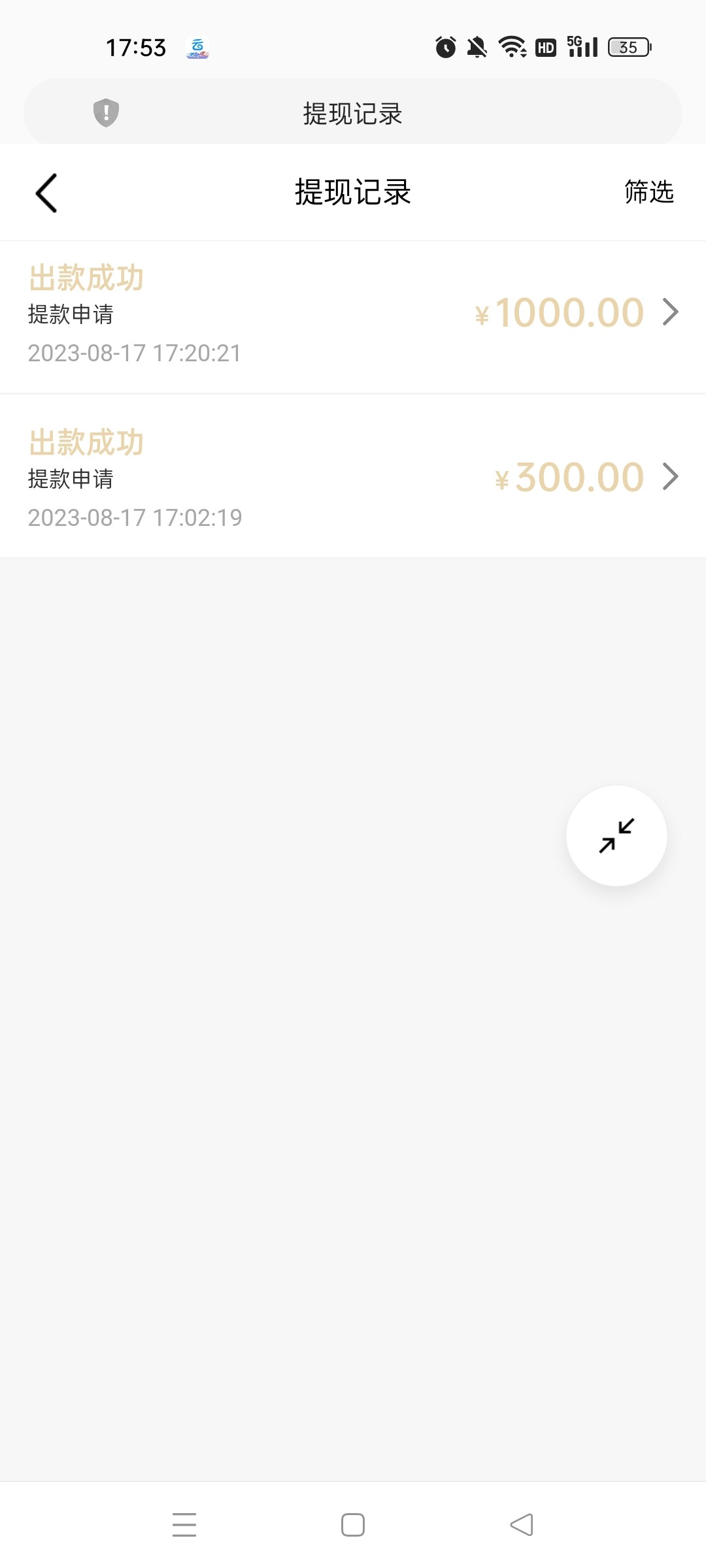Tap the battery percentage showing 35

[x=626, y=47]
